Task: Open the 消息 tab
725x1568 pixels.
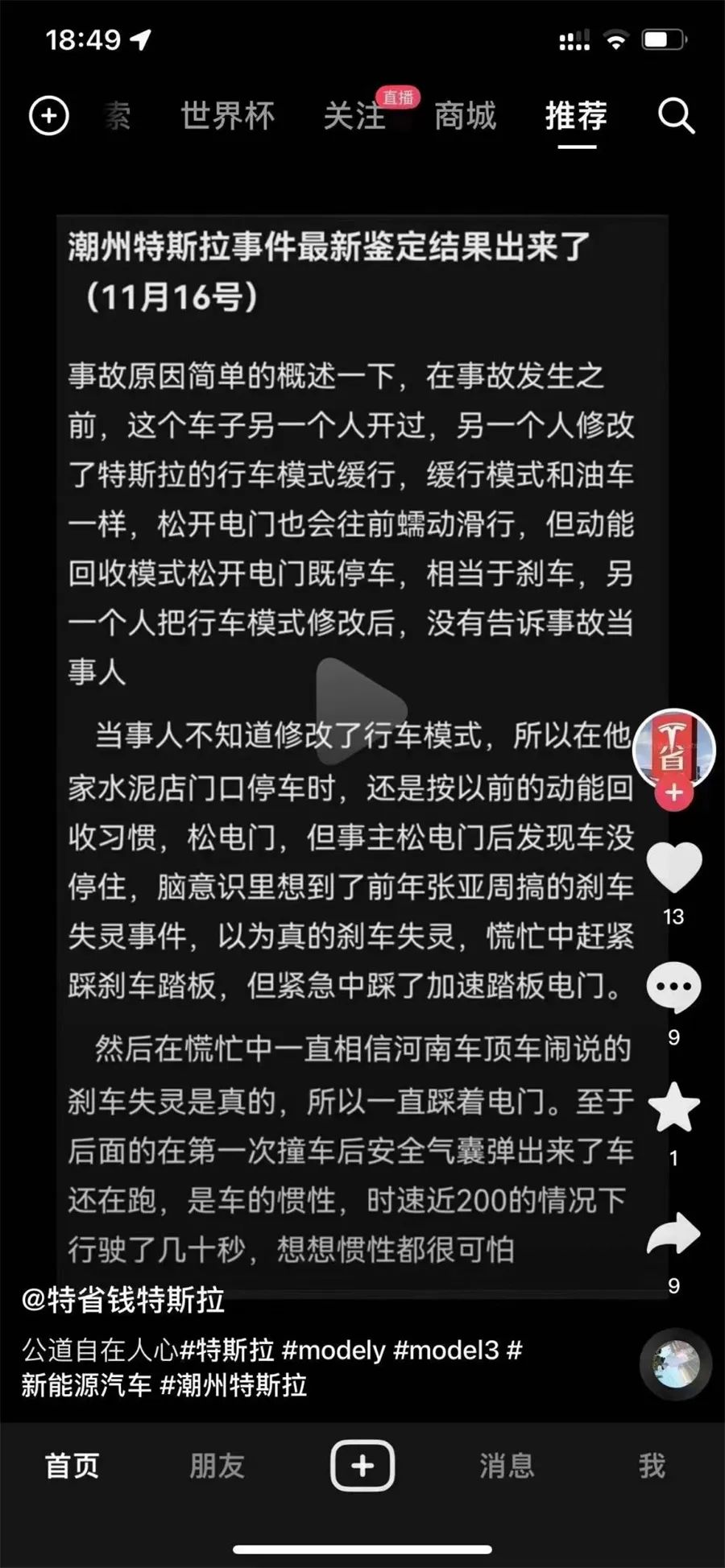Action: pos(507,1466)
